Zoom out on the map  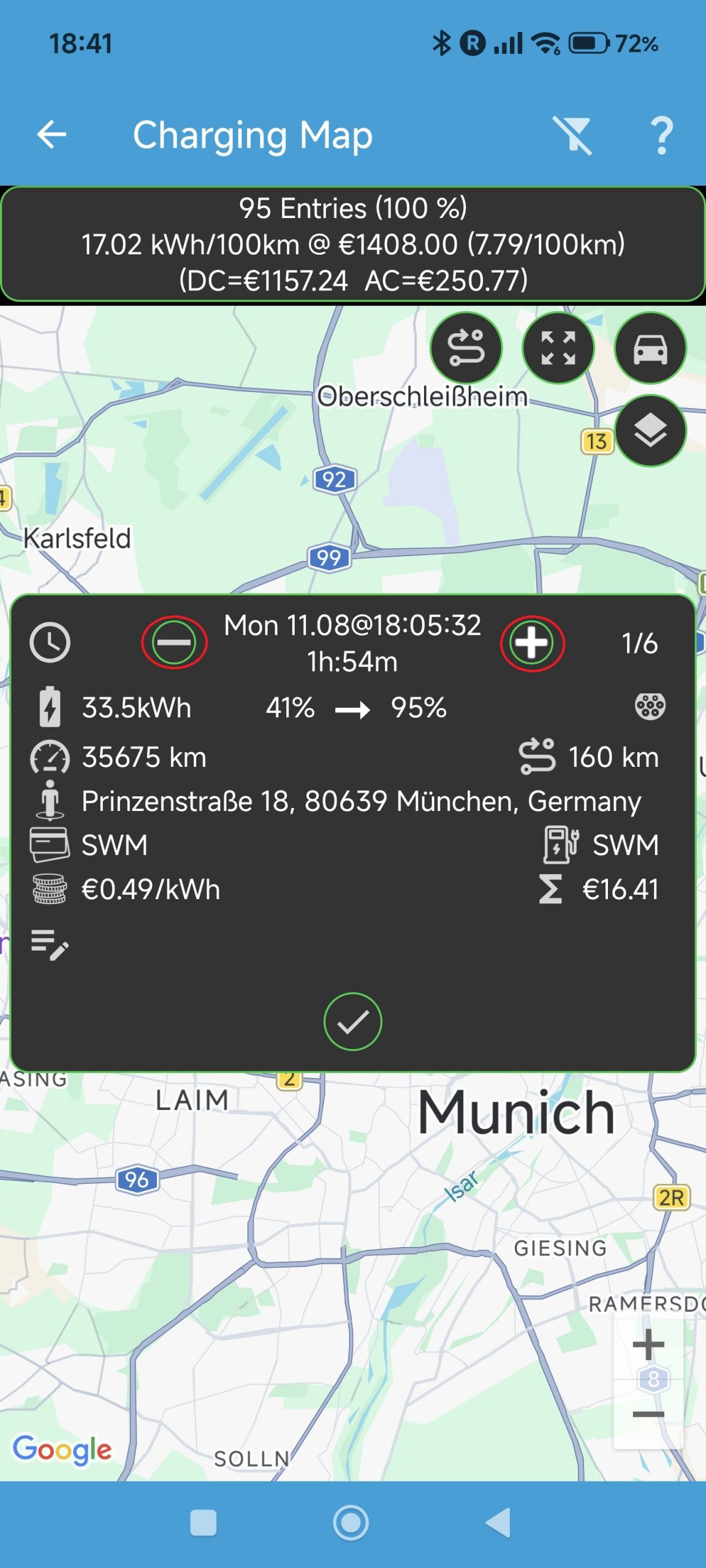pyautogui.click(x=648, y=1414)
